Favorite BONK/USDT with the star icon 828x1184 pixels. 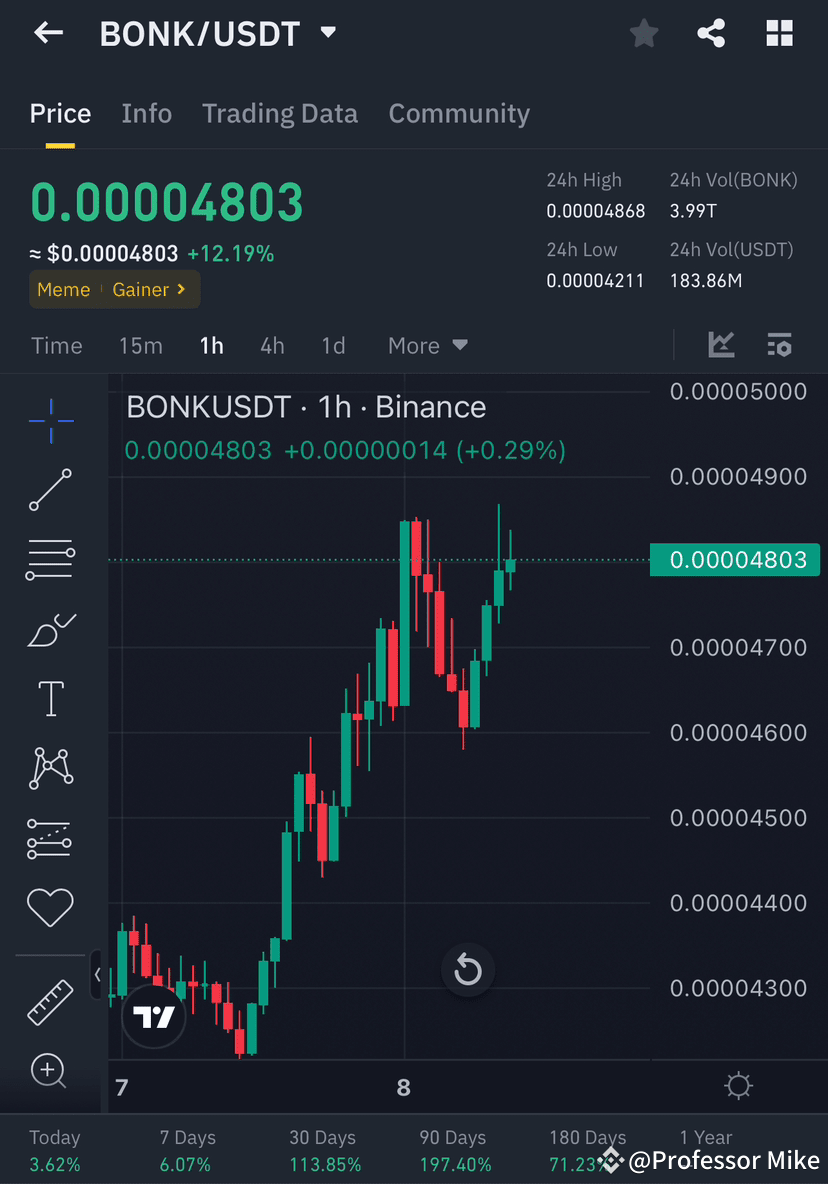pyautogui.click(x=644, y=33)
